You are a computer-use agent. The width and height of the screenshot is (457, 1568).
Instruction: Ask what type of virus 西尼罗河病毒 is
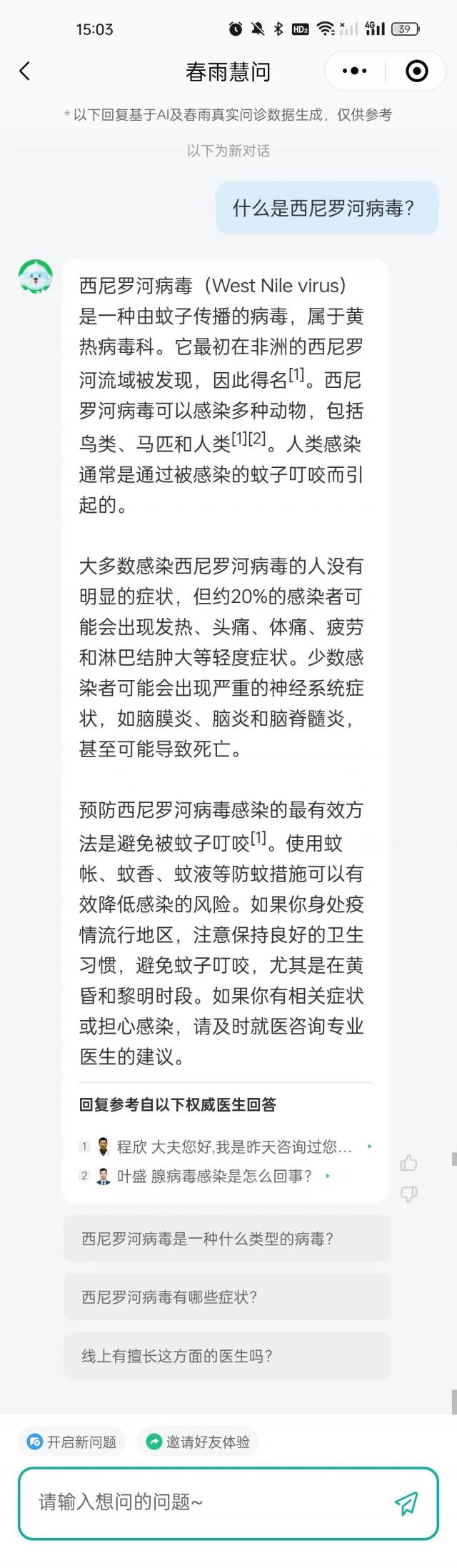click(x=227, y=1239)
